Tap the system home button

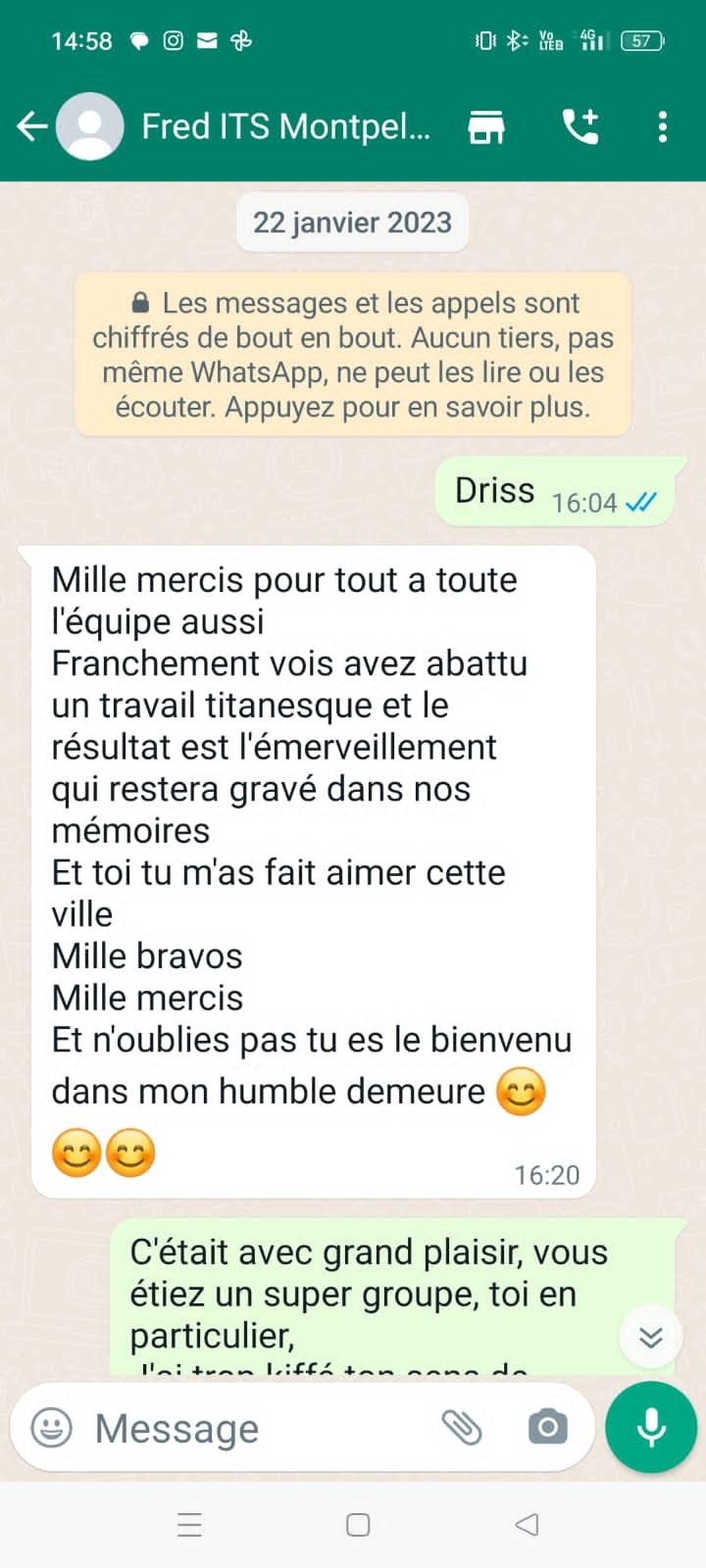coord(358,1525)
